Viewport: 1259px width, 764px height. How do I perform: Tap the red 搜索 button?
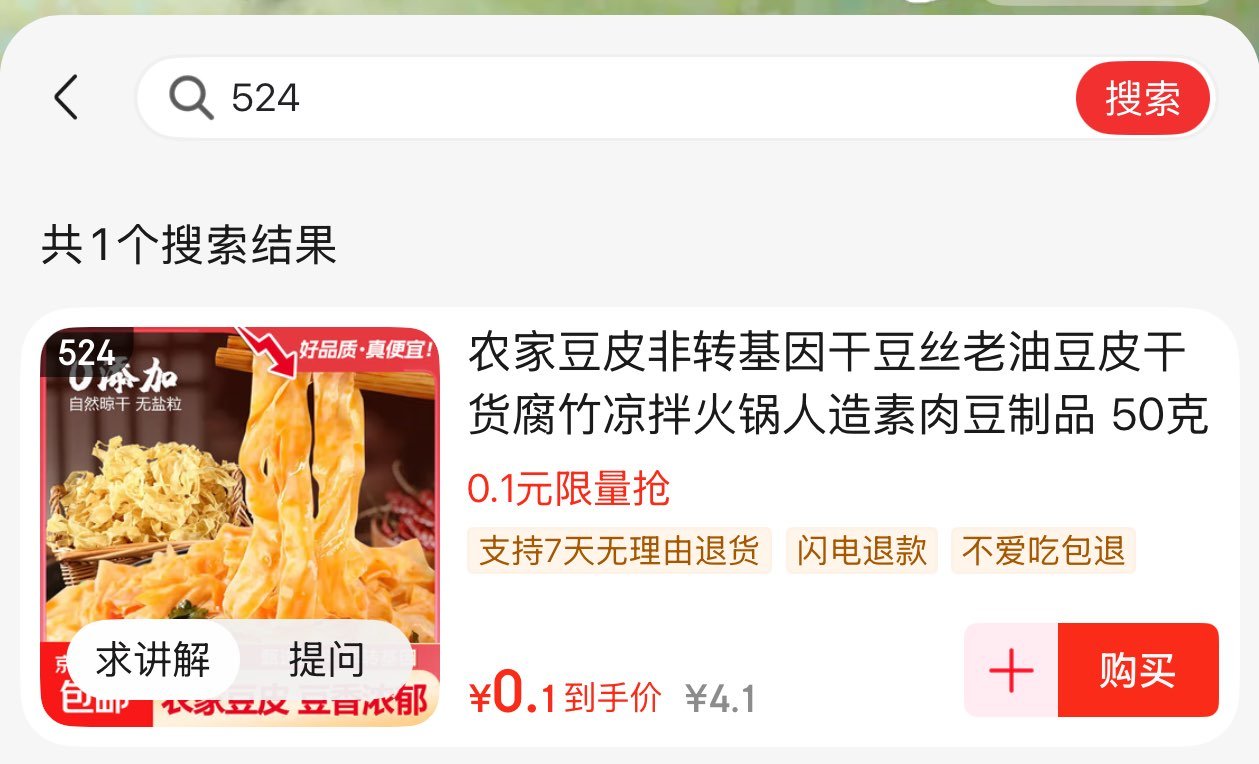click(1142, 98)
